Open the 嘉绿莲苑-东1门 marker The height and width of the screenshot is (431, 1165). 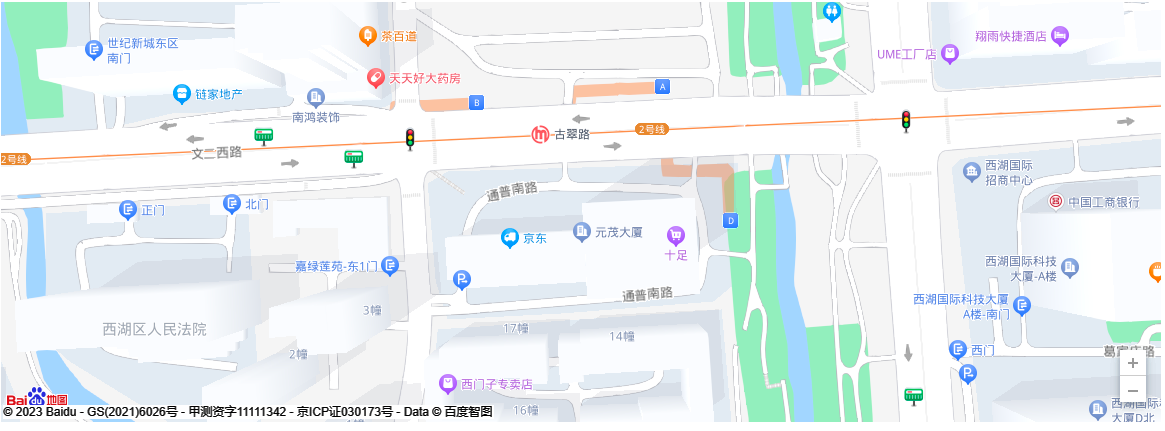click(x=390, y=266)
